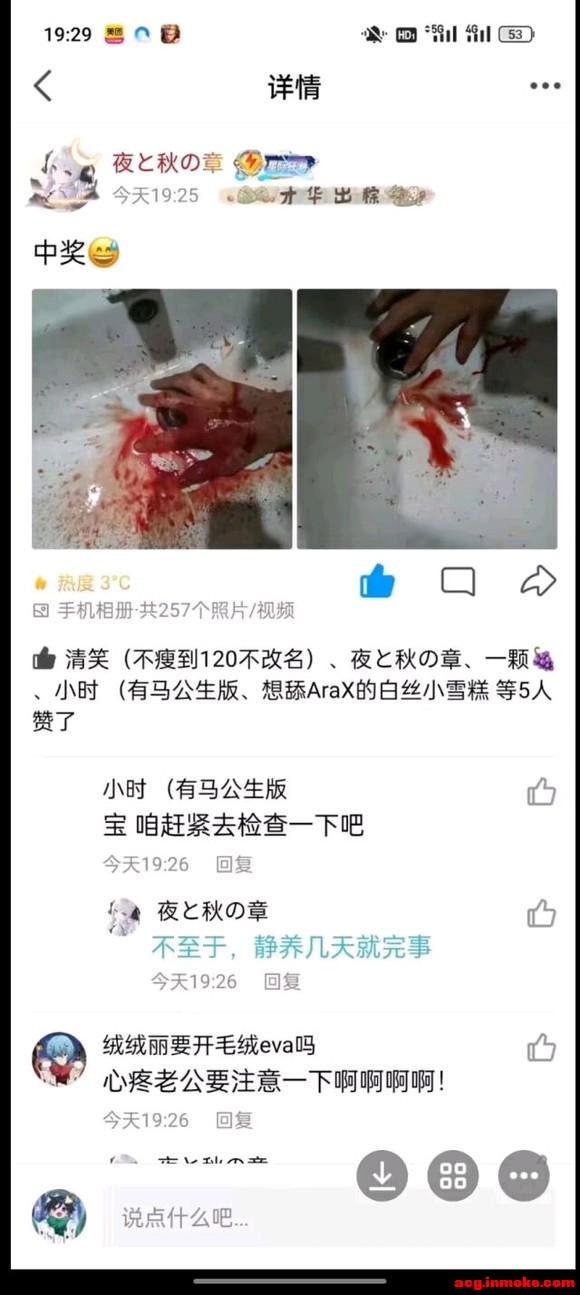Go back using the top-left arrow
Screen dimensions: 580x1295
tap(42, 86)
